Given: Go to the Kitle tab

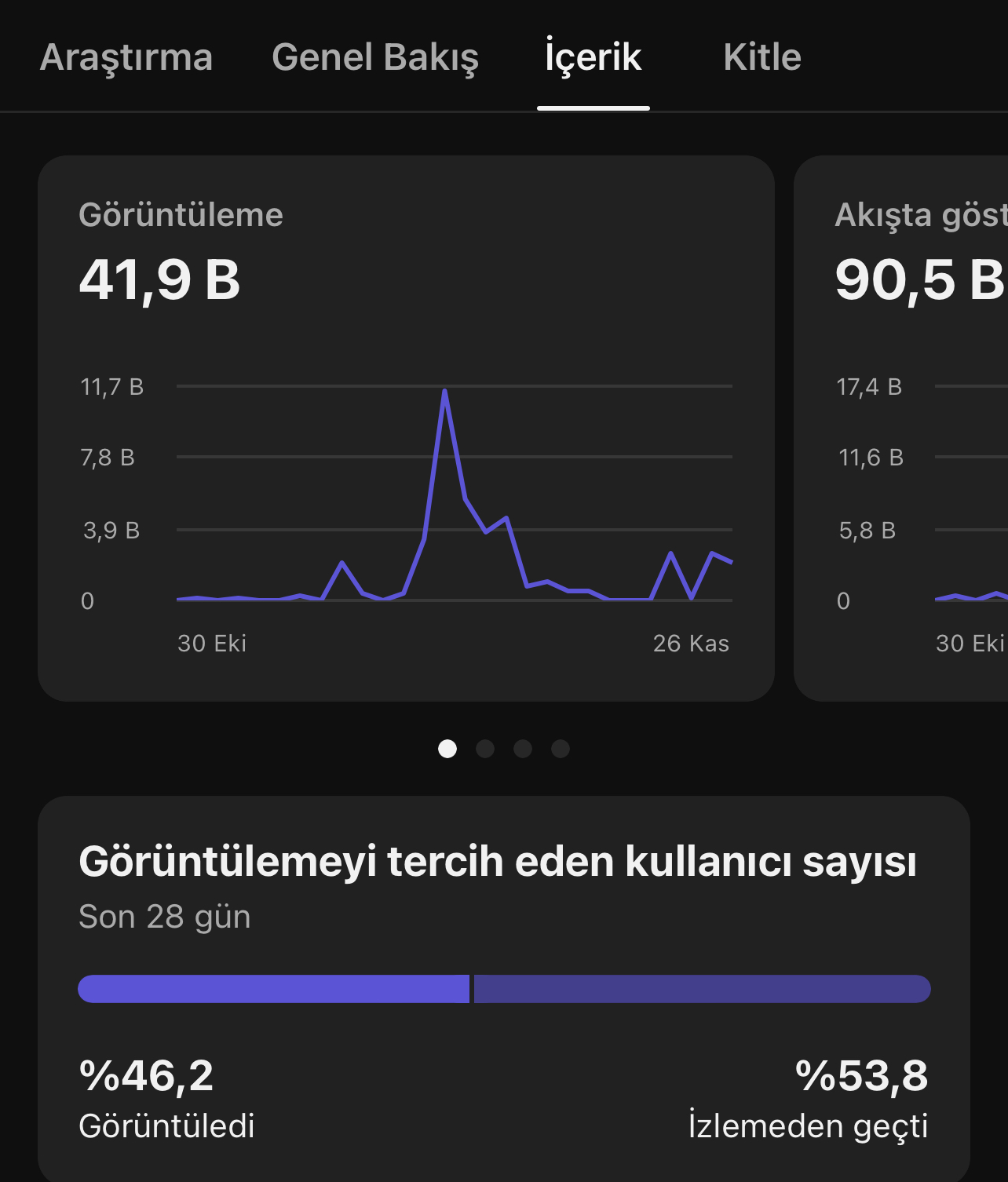Looking at the screenshot, I should click(x=762, y=57).
